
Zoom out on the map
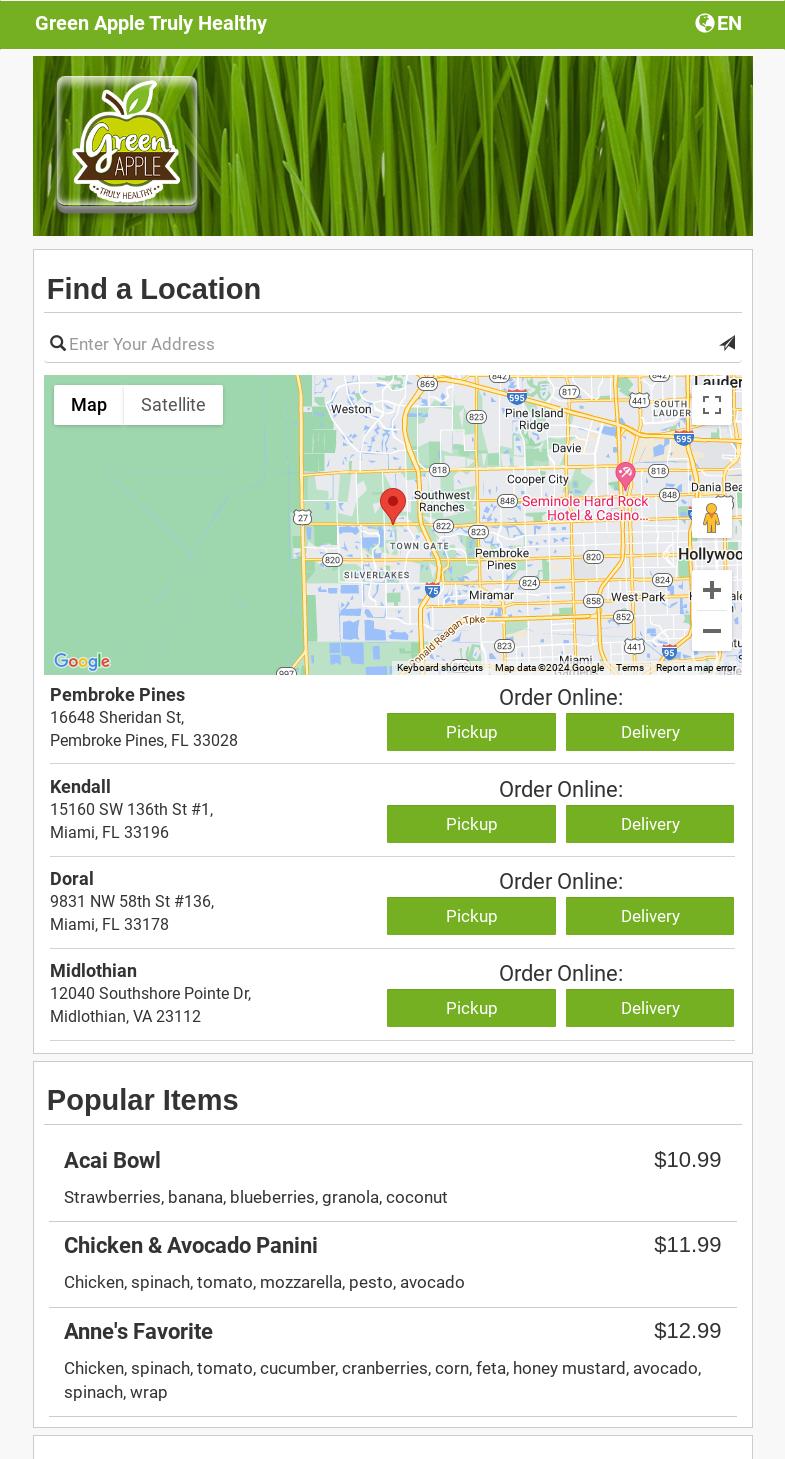click(x=711, y=631)
